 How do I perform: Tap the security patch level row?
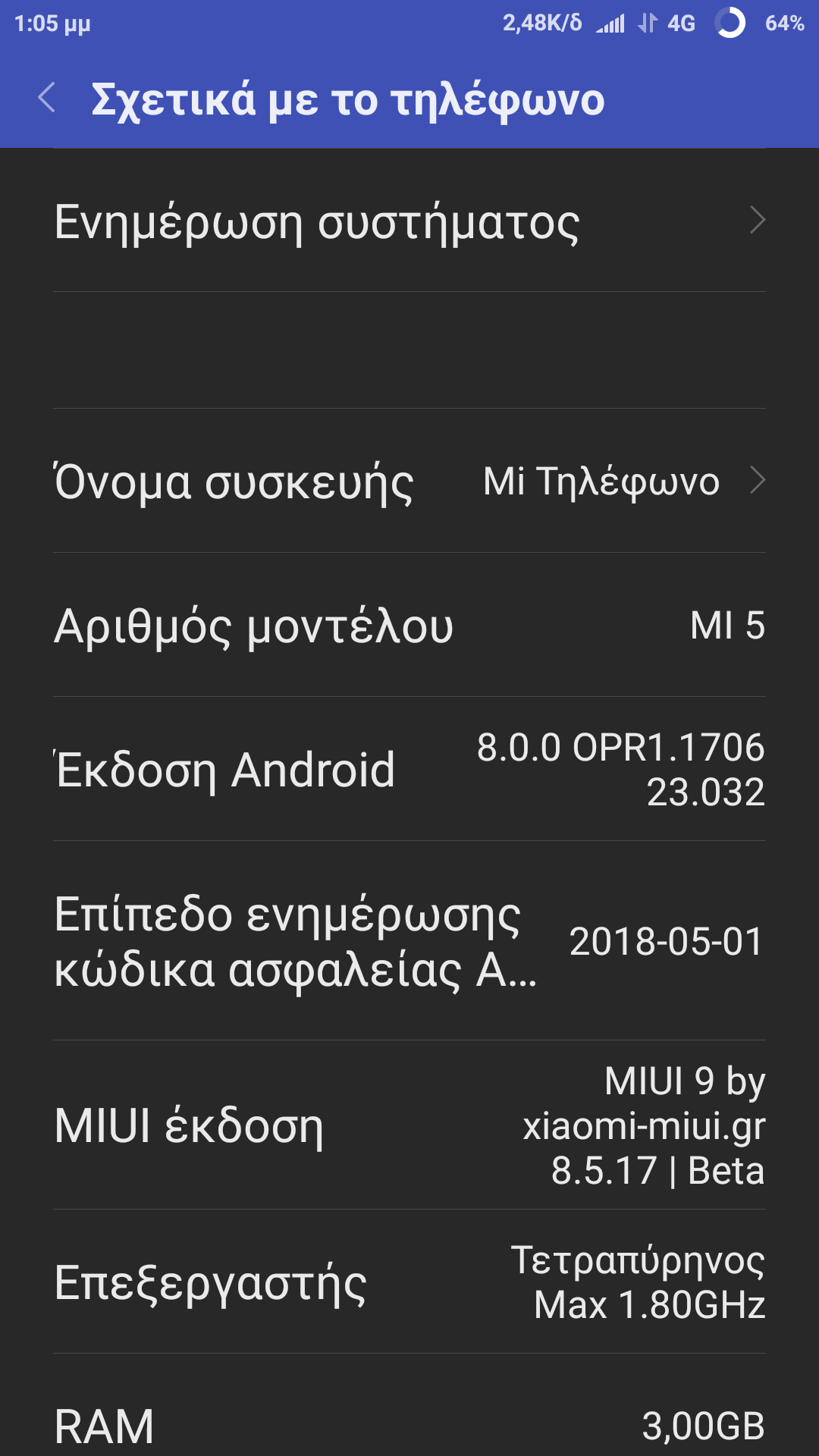[x=409, y=941]
